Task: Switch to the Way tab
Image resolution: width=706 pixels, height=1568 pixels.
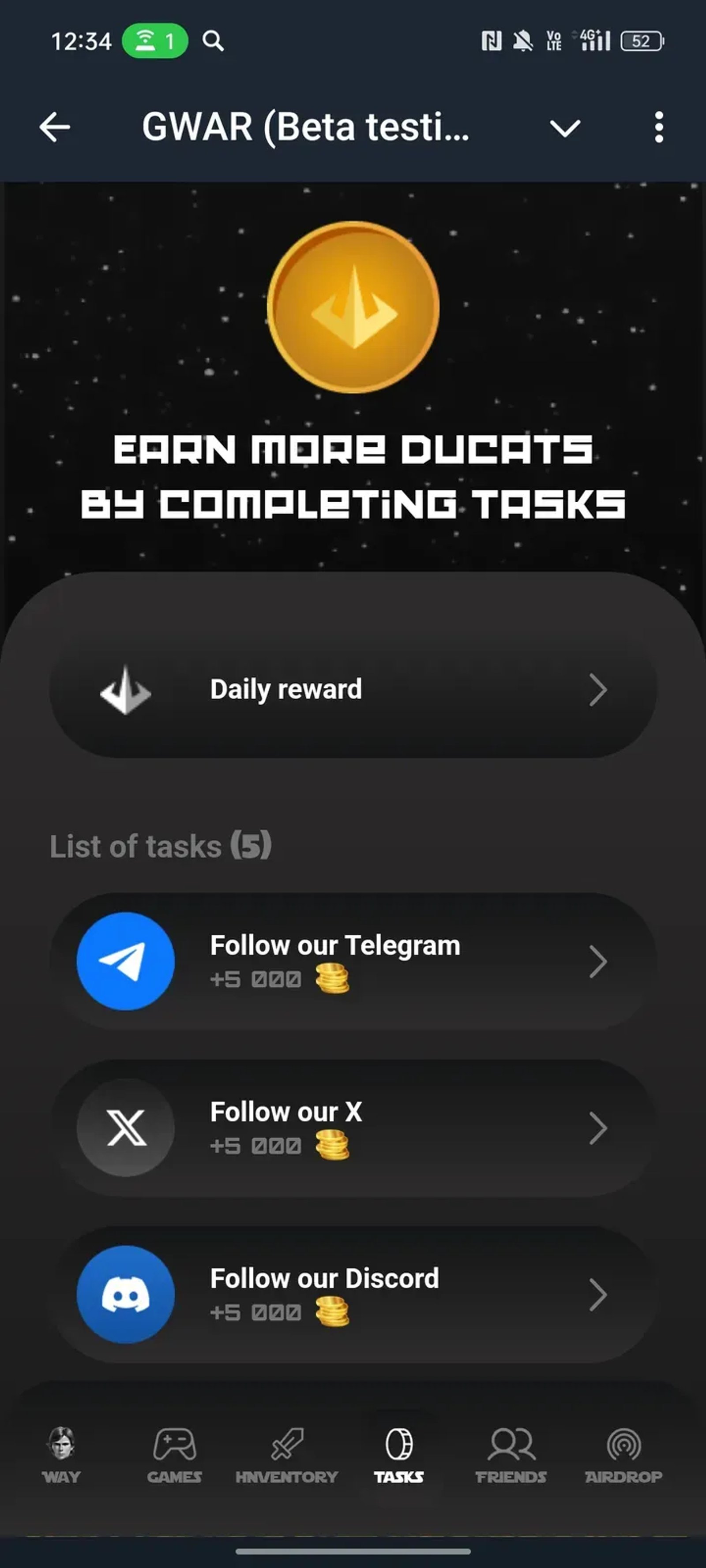Action: (61, 1454)
